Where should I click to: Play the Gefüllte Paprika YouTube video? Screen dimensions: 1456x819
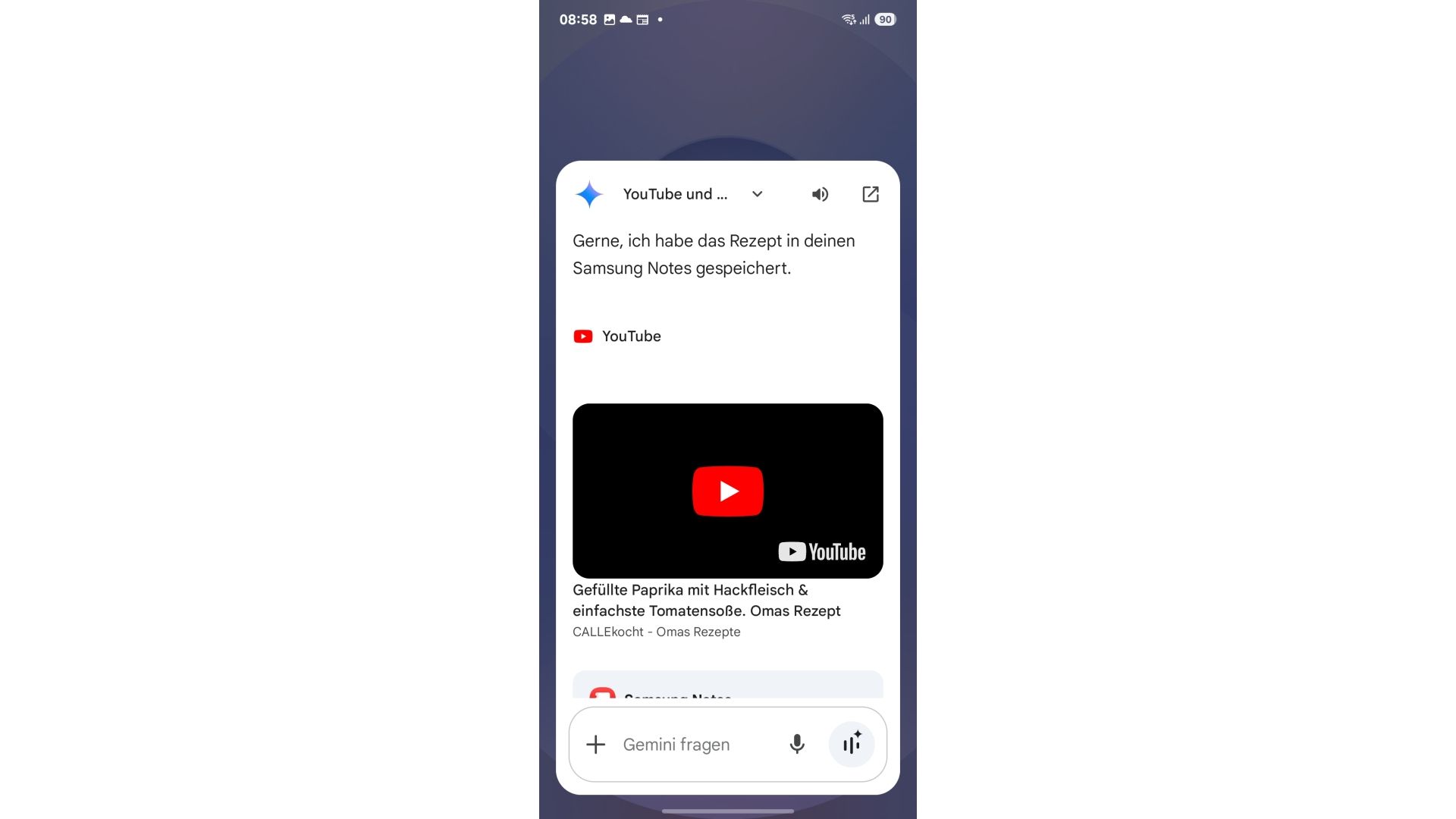[727, 491]
